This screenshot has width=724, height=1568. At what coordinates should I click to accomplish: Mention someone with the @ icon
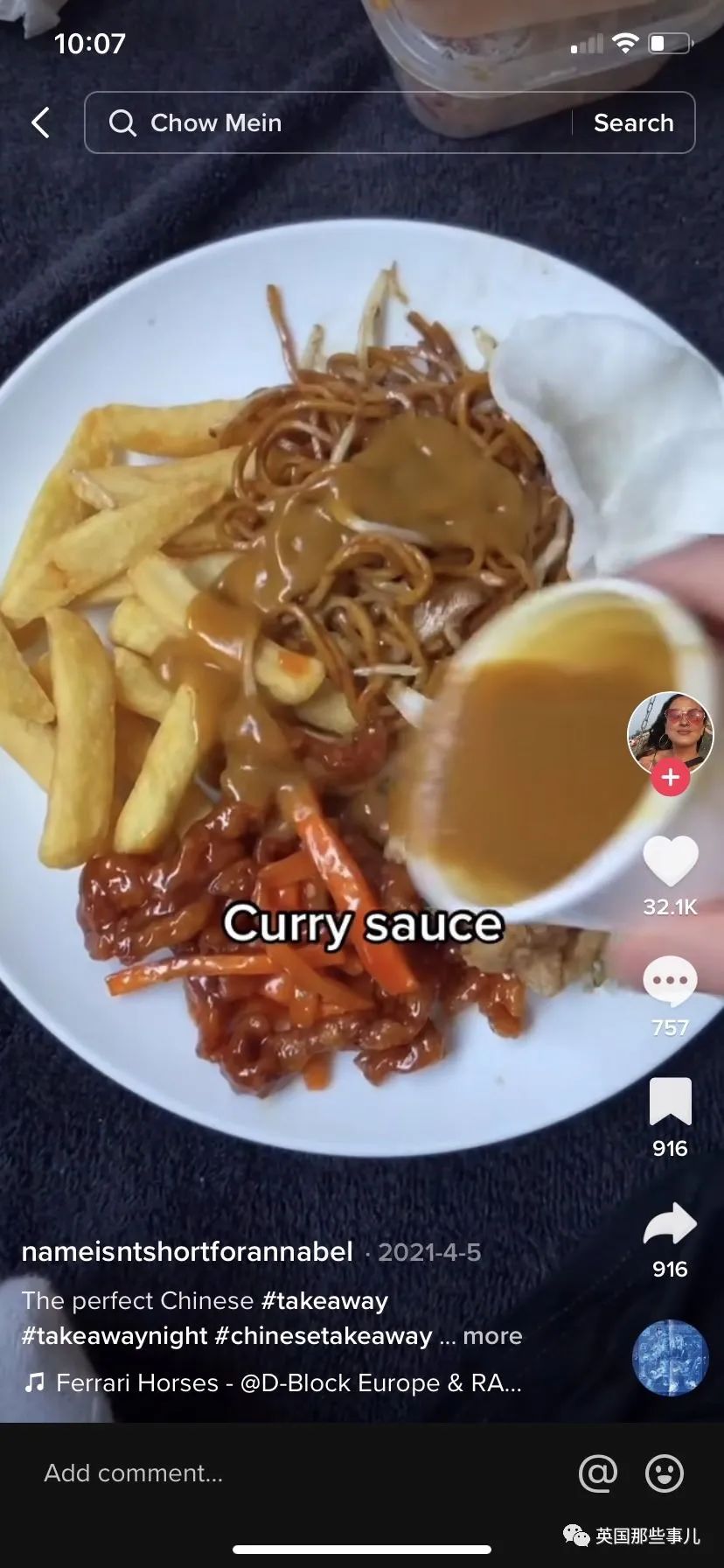click(x=598, y=1473)
